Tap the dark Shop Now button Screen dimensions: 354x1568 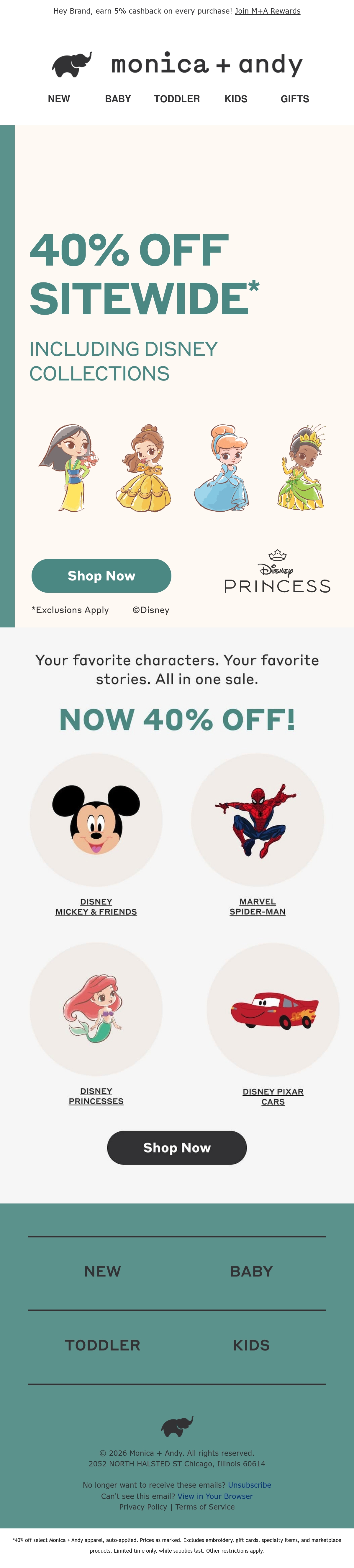[177, 1147]
